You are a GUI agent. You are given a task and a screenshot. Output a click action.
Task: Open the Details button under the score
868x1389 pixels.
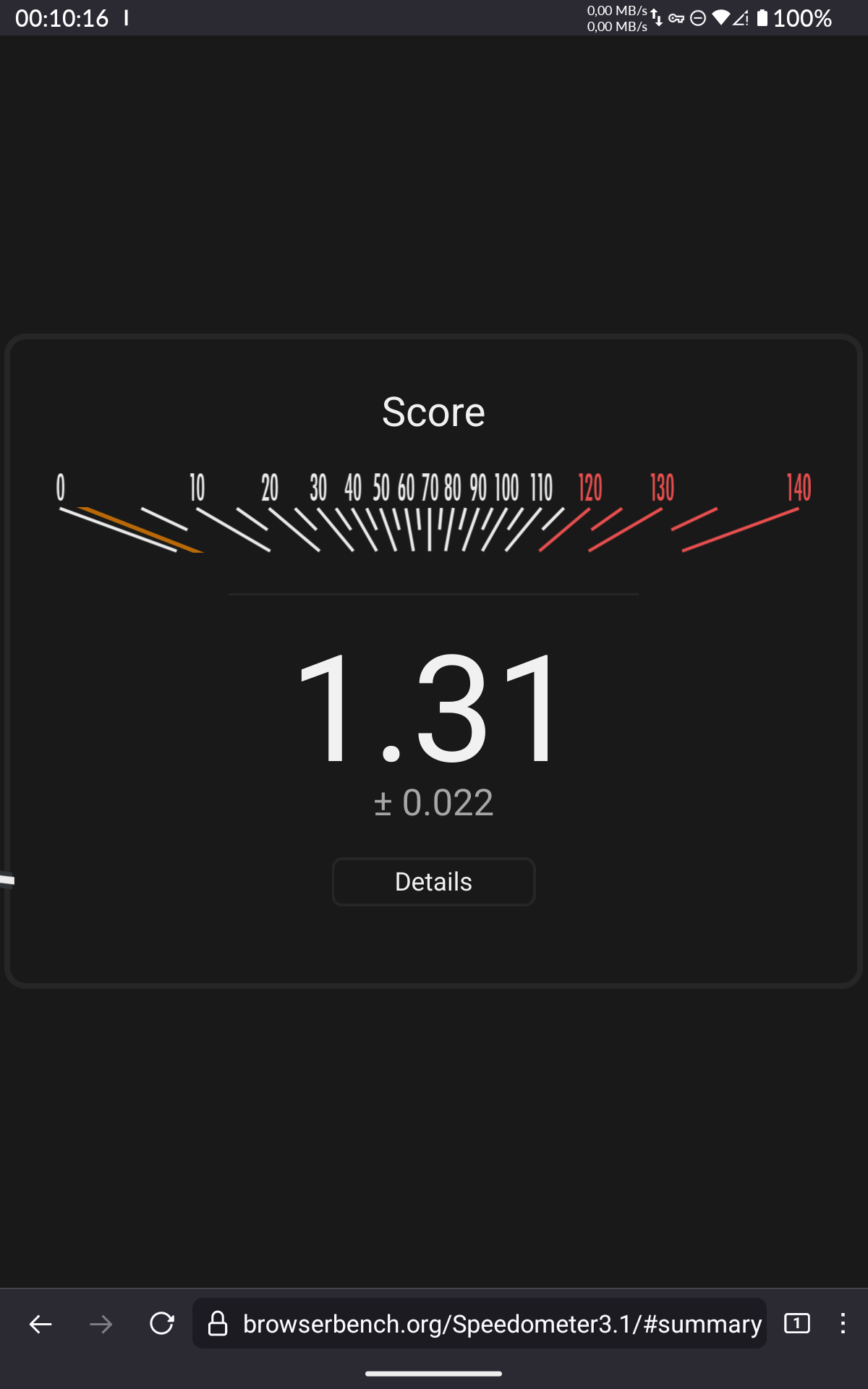point(433,881)
